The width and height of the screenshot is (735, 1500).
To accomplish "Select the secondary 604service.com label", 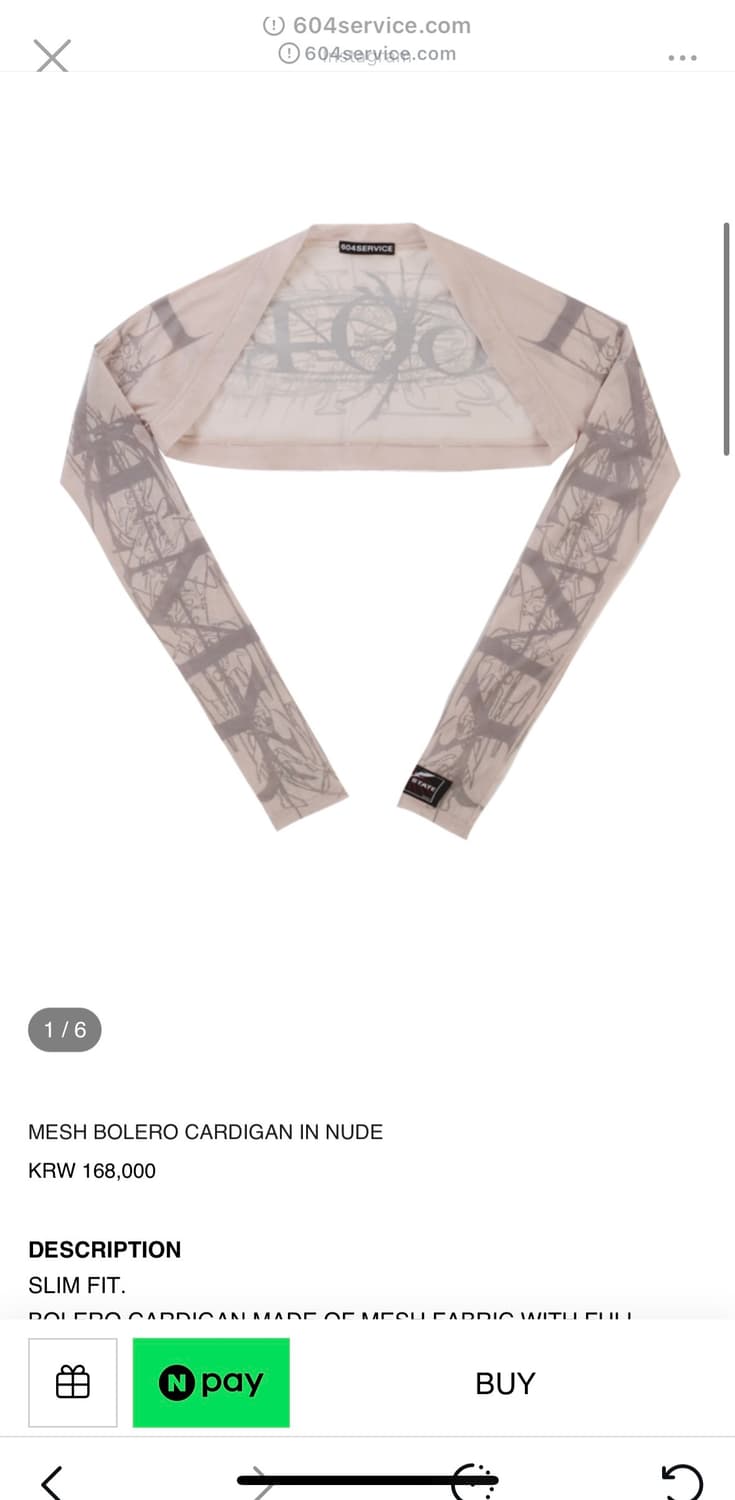I will [x=378, y=54].
